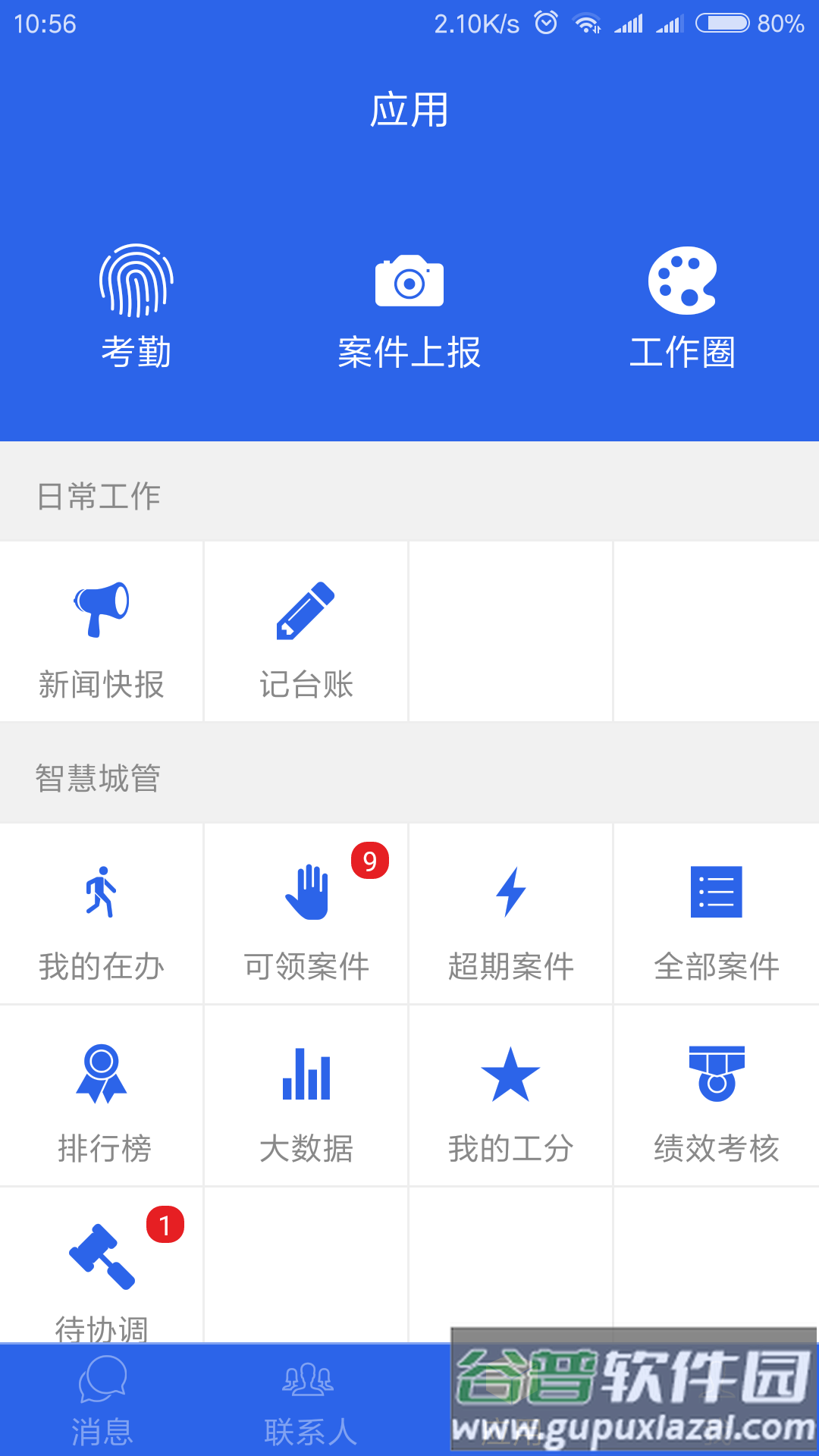Screen dimensions: 819x1456
Task: Open 工作圈 work circle
Action: (x=682, y=307)
